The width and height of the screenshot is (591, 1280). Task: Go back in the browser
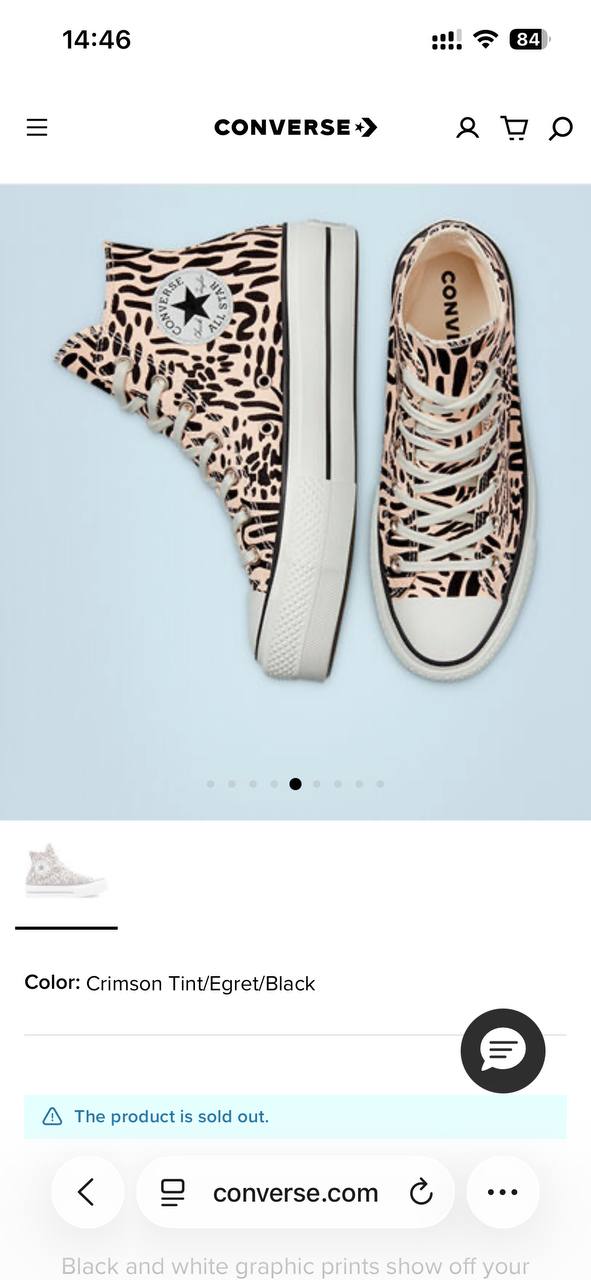pyautogui.click(x=87, y=1192)
